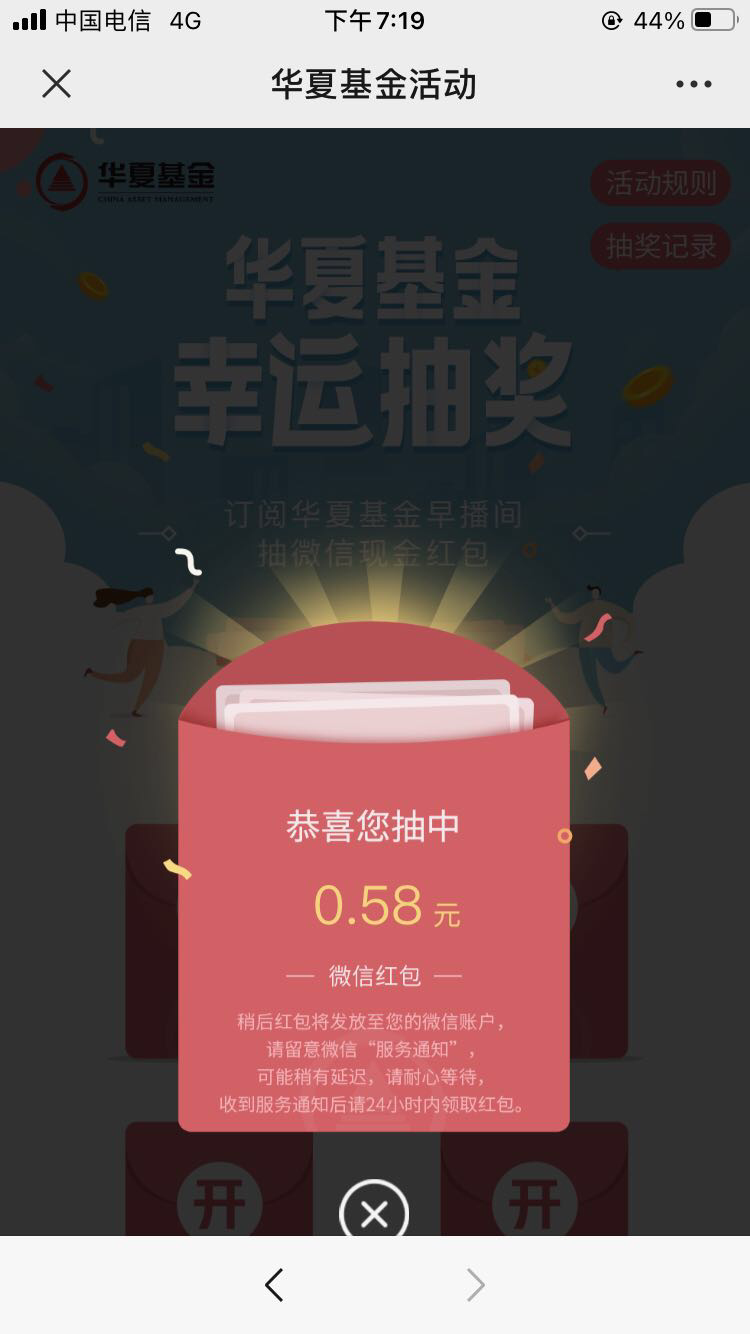View 抽奖记录 lottery records

click(x=661, y=246)
